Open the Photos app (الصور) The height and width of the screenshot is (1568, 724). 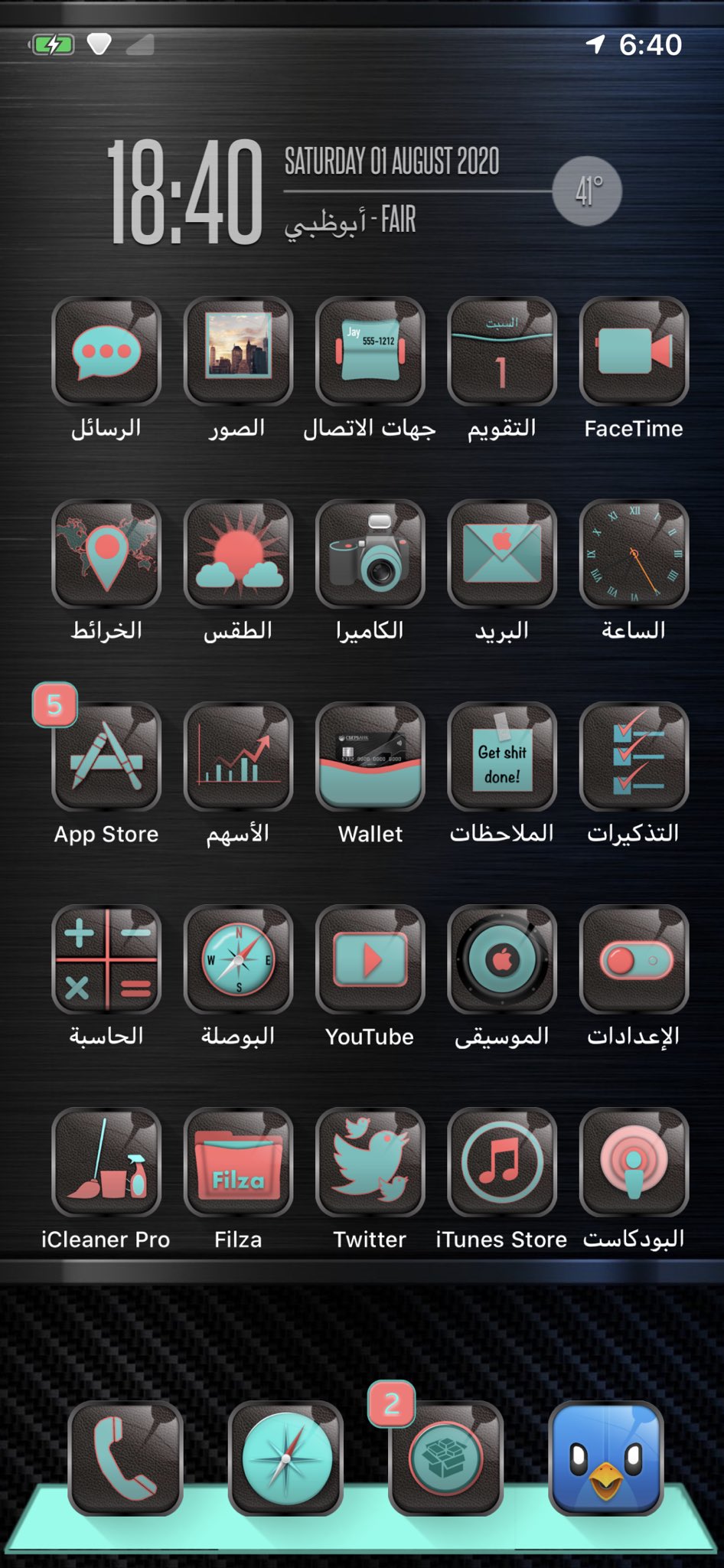(238, 351)
